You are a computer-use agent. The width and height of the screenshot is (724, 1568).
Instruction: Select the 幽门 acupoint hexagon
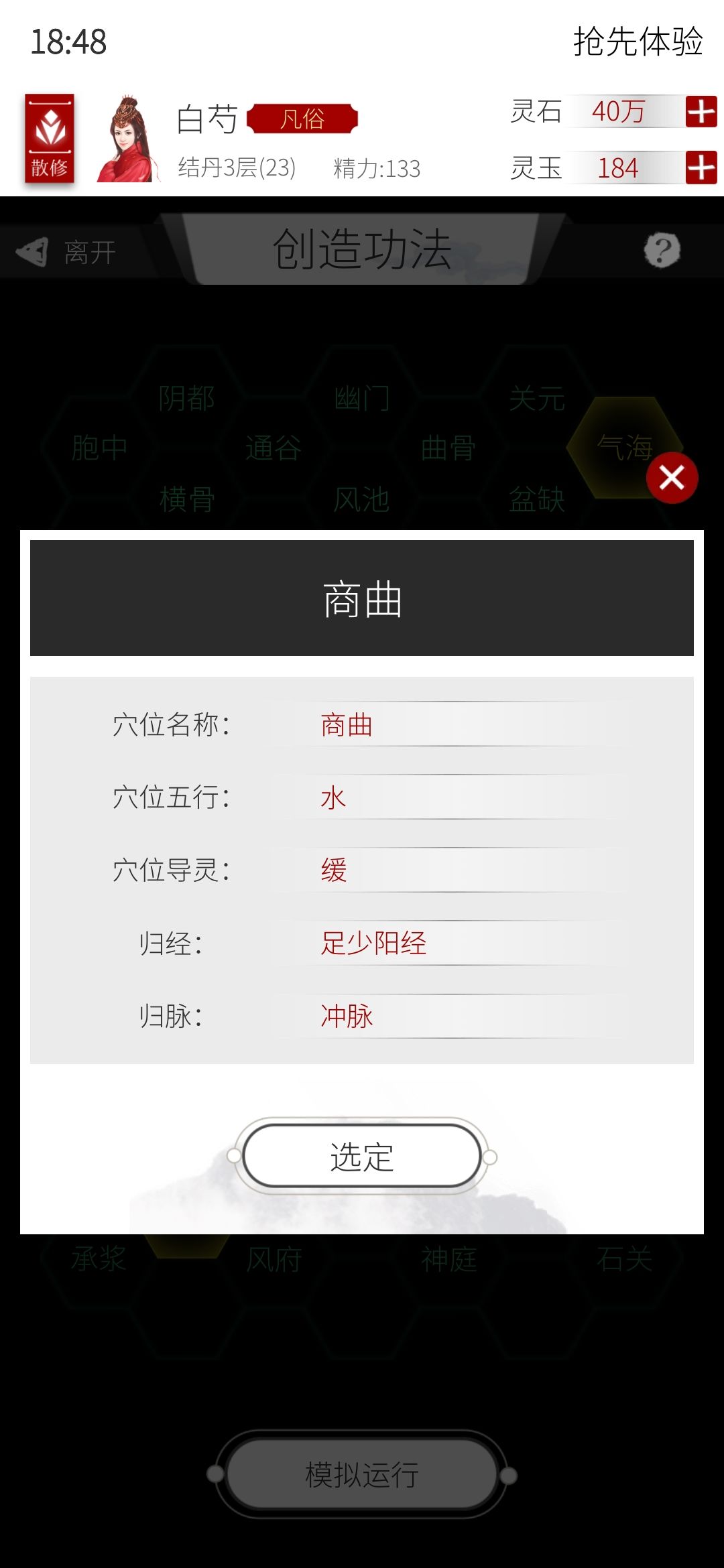click(x=362, y=397)
